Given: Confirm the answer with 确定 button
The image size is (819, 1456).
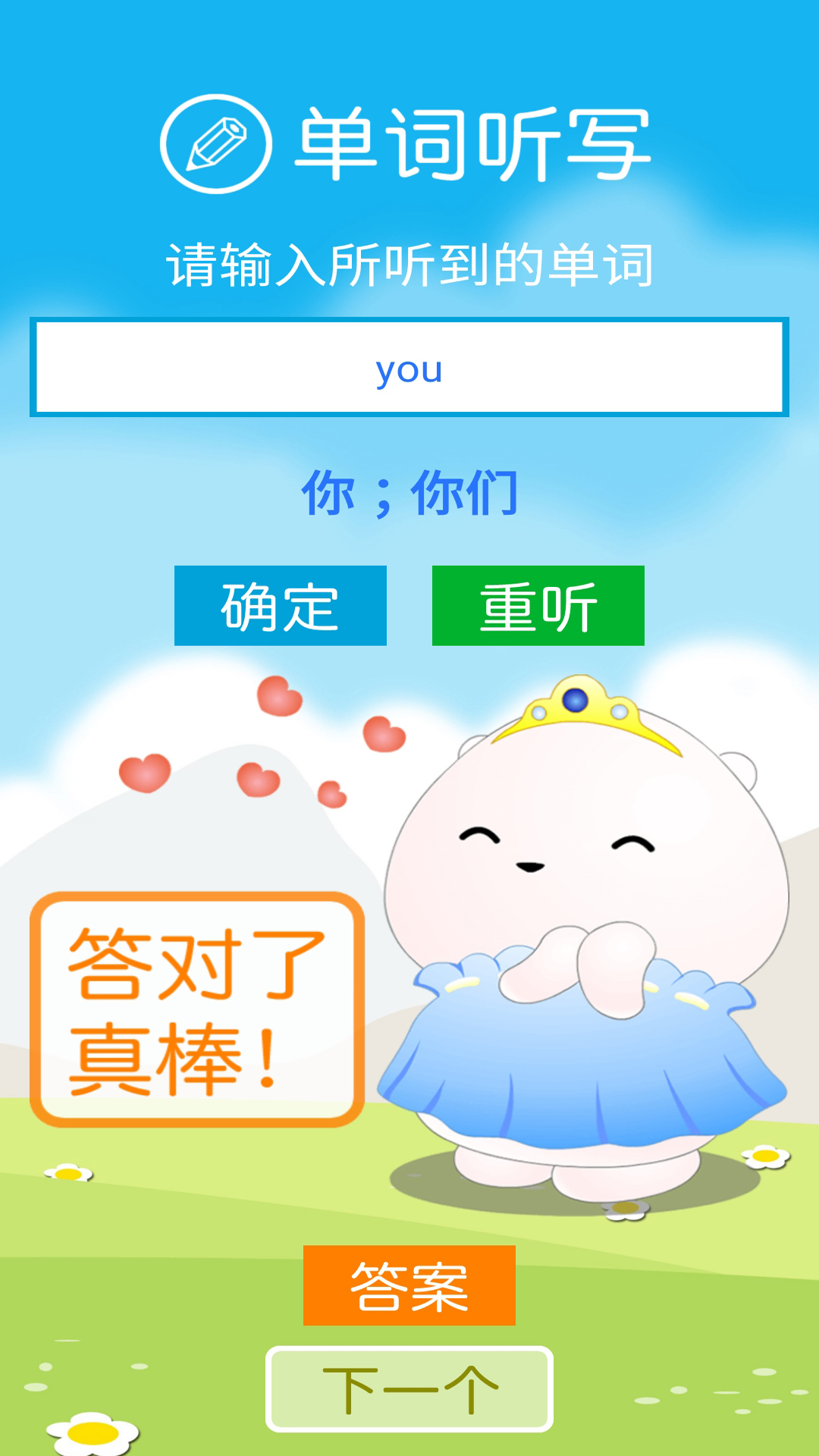Looking at the screenshot, I should coord(281,606).
